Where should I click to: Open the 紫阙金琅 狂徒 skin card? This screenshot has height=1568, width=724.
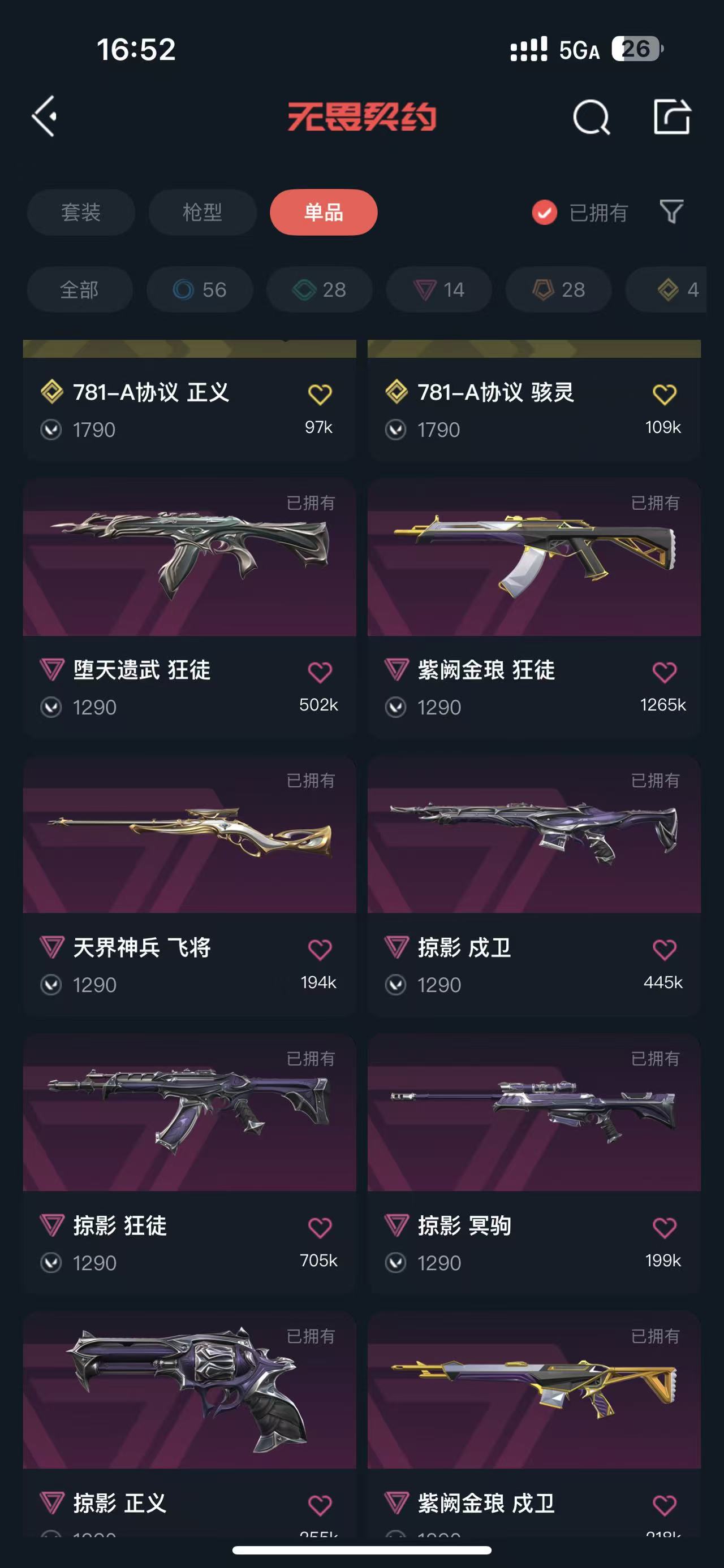(534, 608)
